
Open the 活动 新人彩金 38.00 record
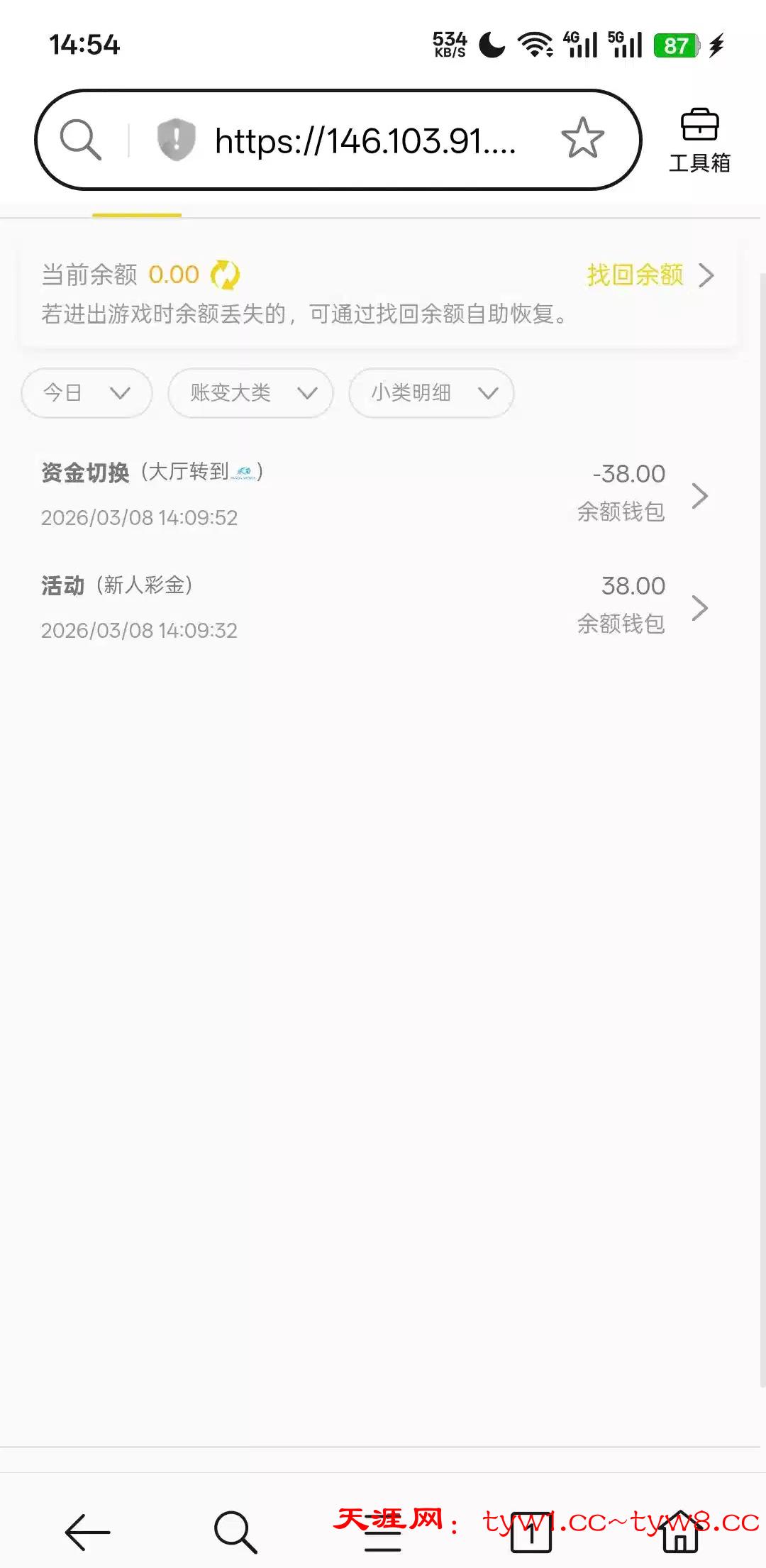click(x=376, y=607)
